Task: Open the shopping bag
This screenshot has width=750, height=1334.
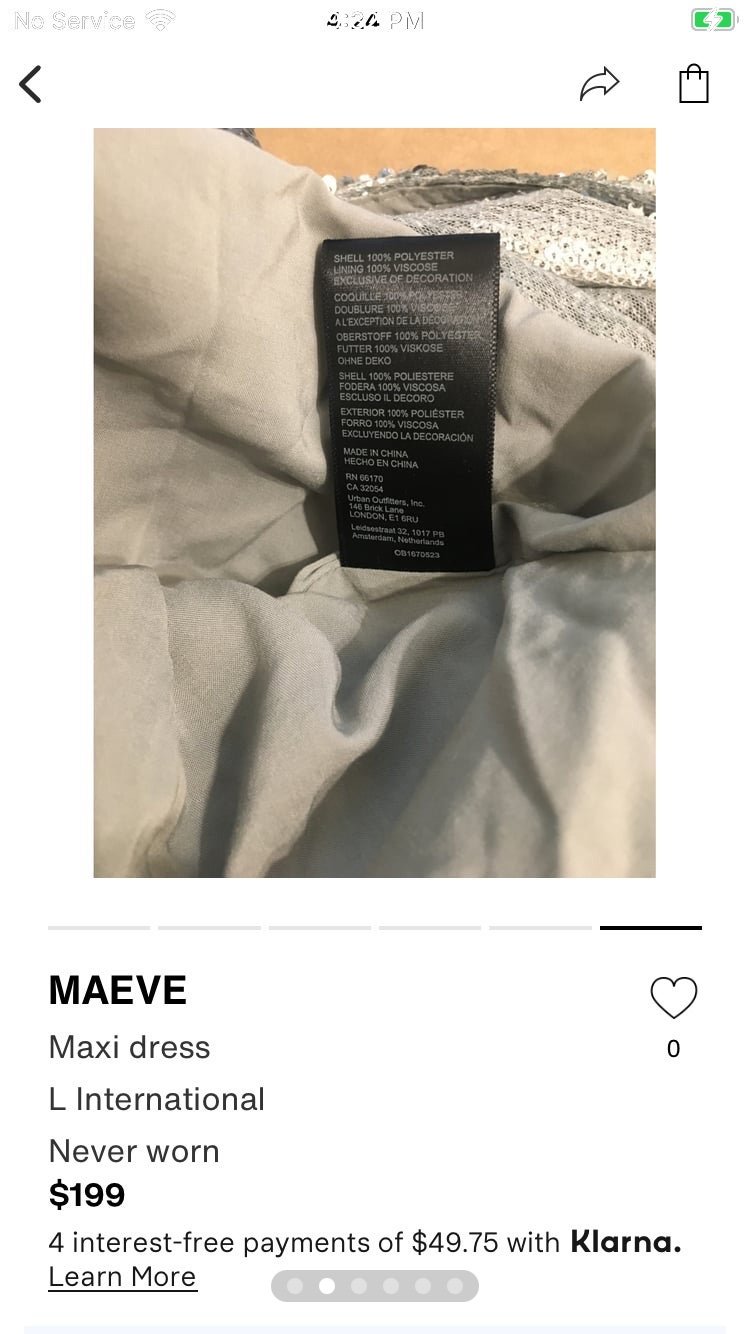Action: click(x=693, y=84)
